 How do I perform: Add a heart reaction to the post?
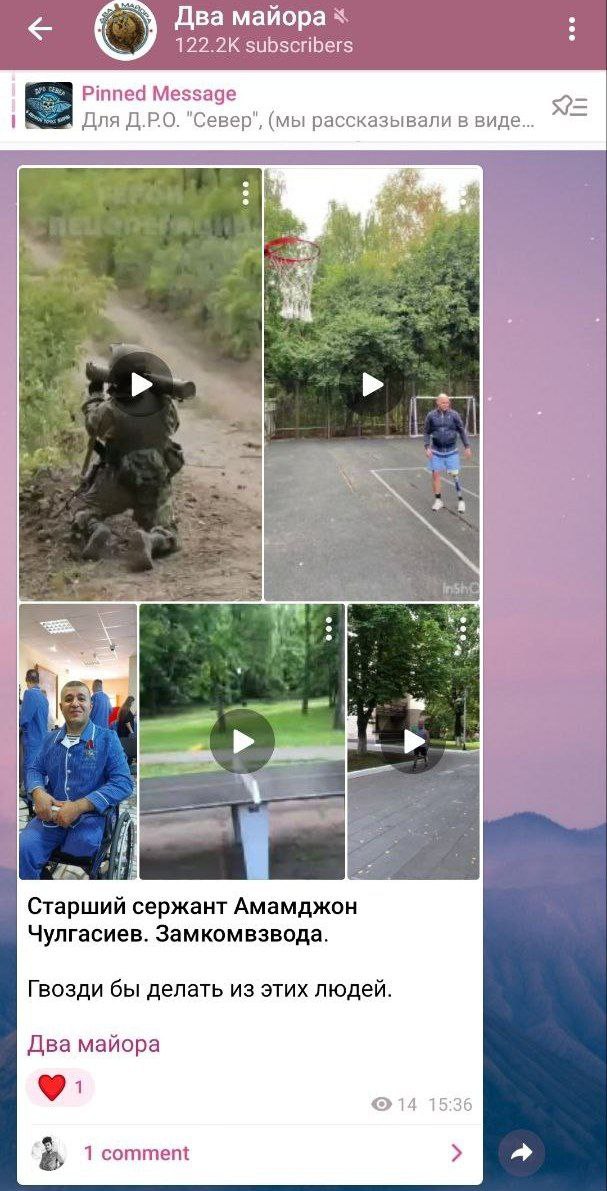(60, 1087)
